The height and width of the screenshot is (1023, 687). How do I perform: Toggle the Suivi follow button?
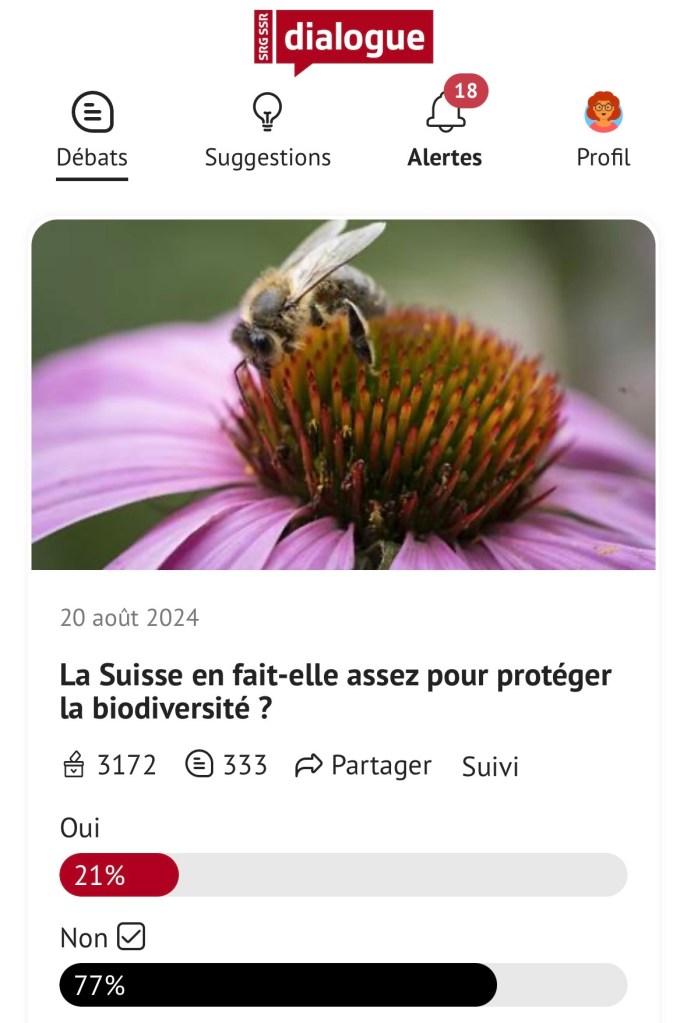click(490, 767)
